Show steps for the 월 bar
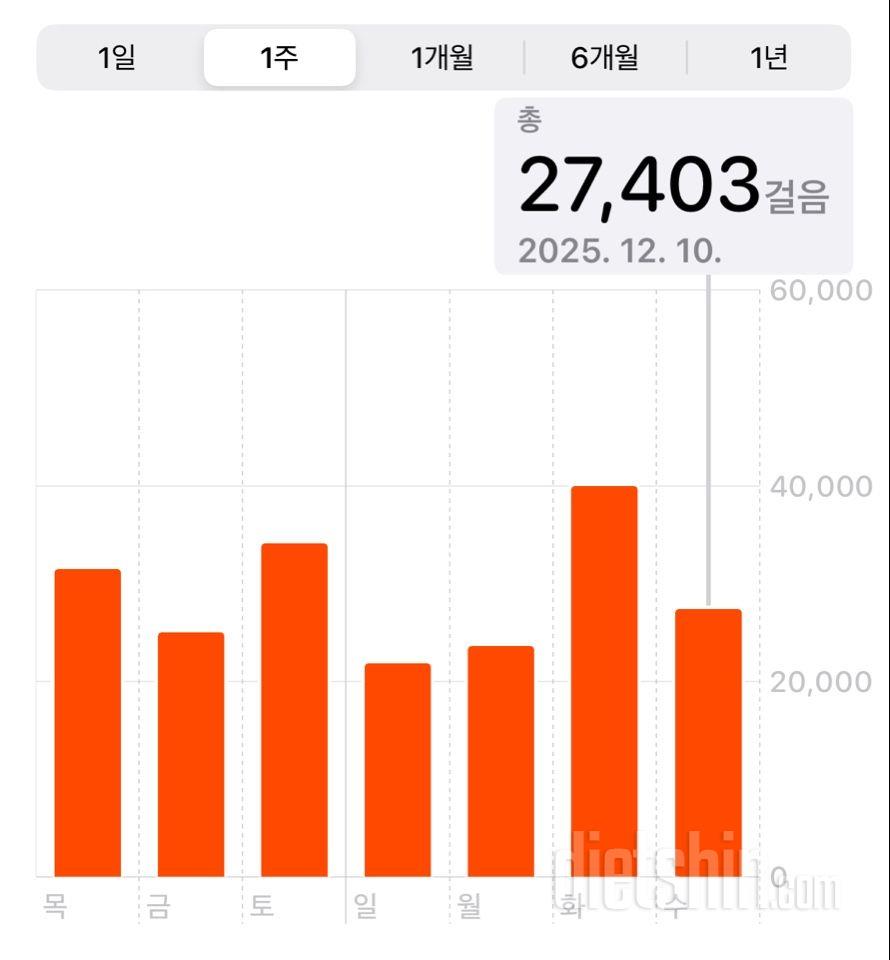The image size is (890, 960). (501, 762)
